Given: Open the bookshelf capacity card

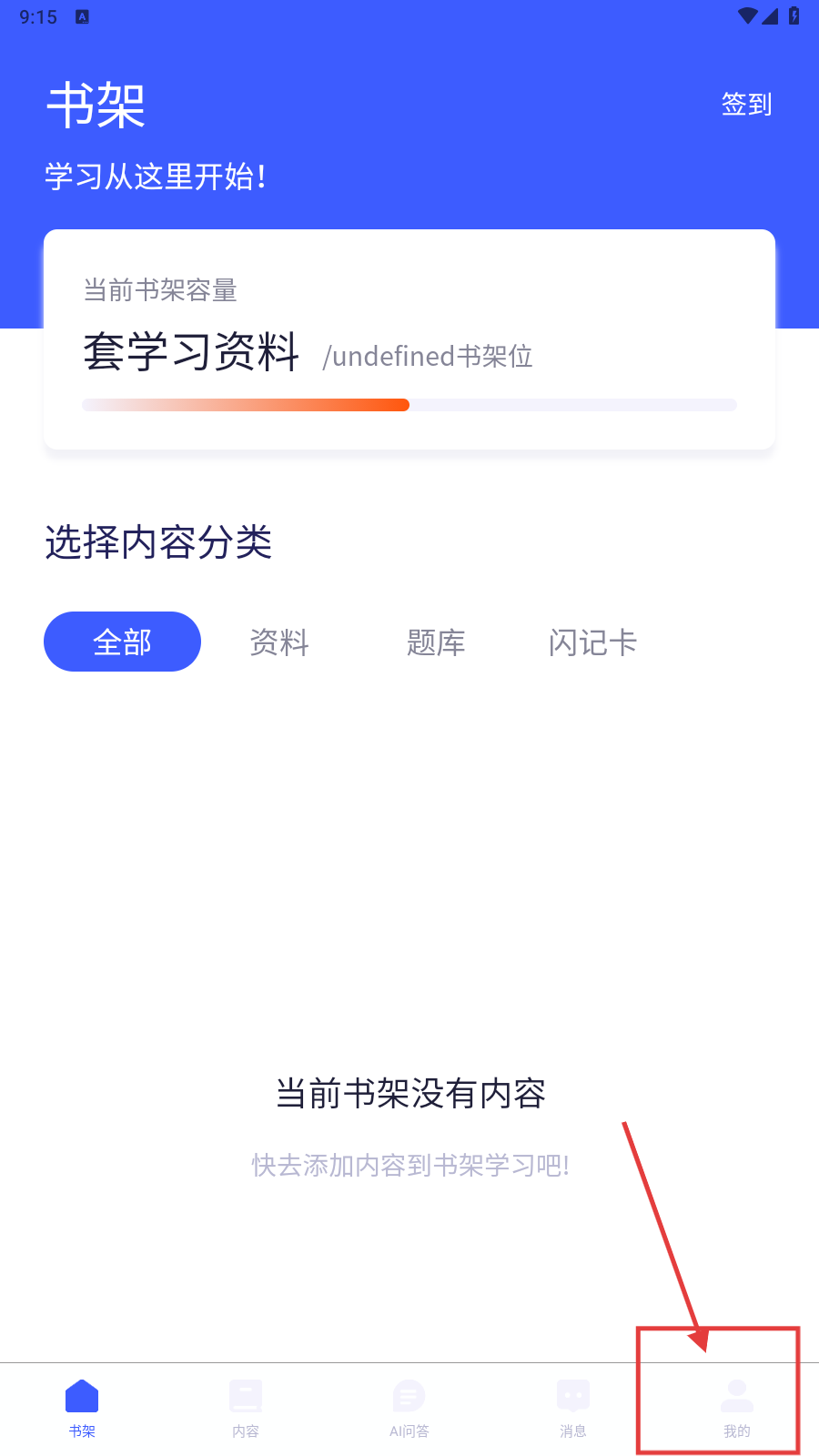Looking at the screenshot, I should 409,339.
